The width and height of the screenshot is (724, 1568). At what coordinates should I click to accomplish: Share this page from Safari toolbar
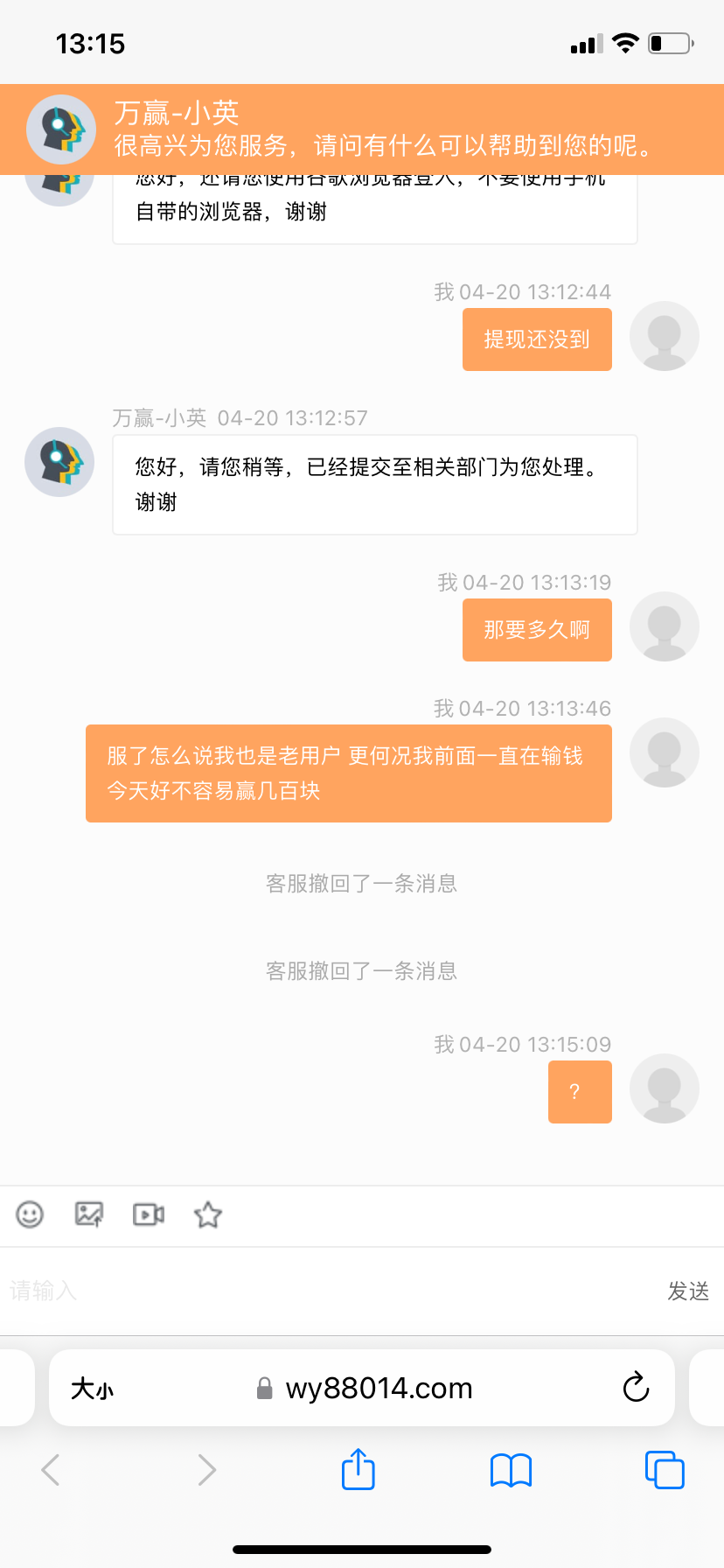(359, 1469)
